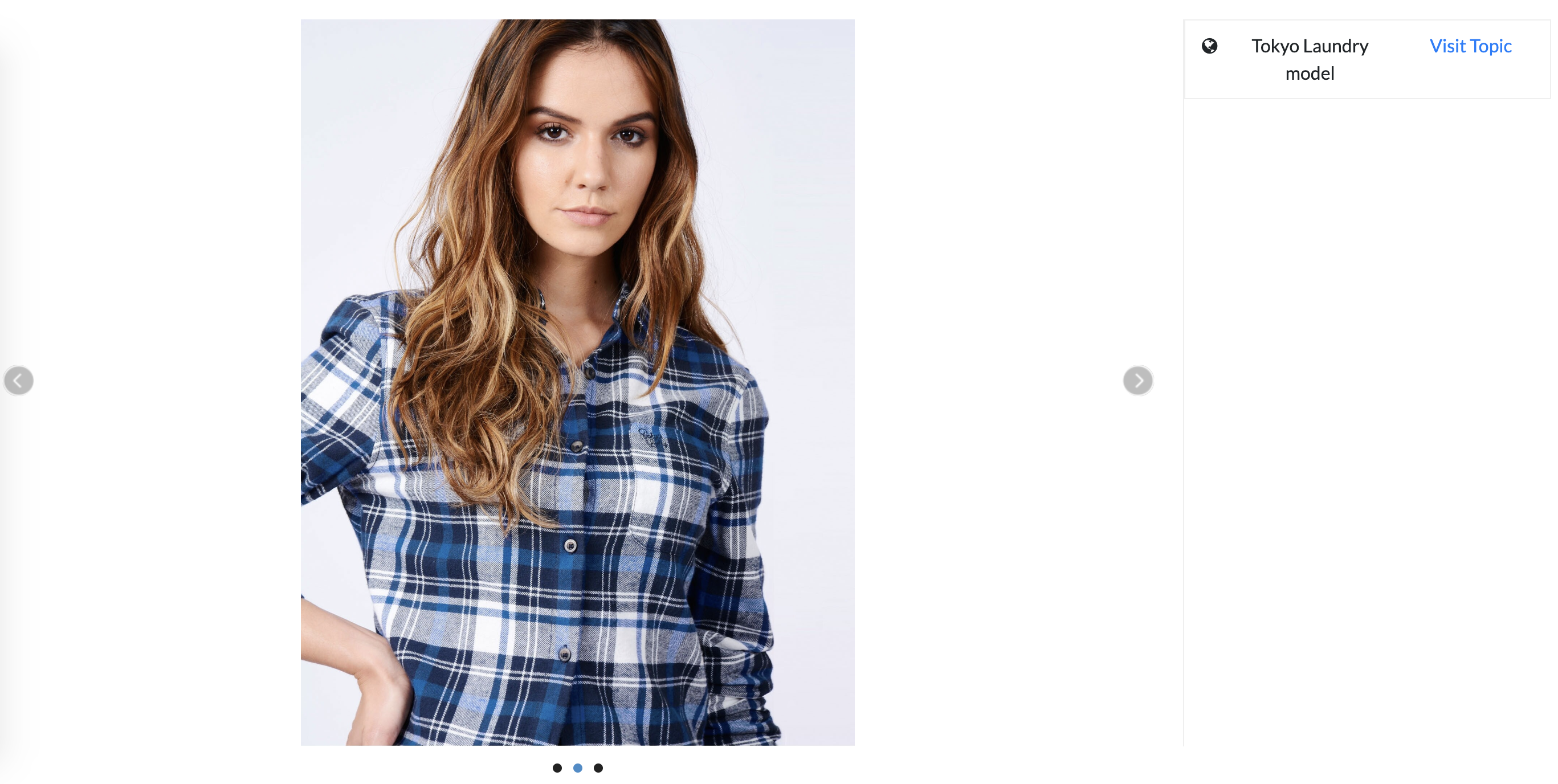Go to the previous carousel image
The width and height of the screenshot is (1558, 784).
[19, 381]
